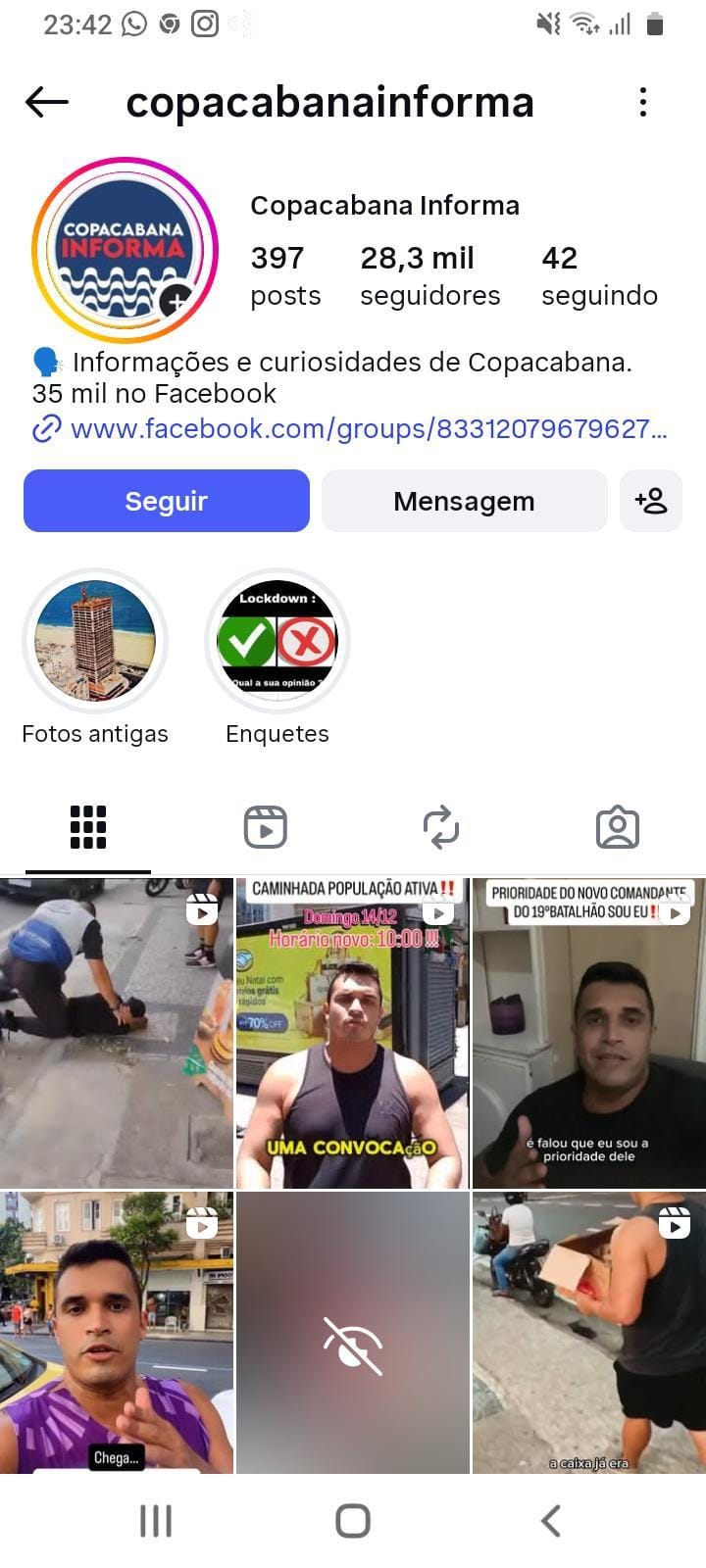Open the three-dot overflow menu
Image resolution: width=706 pixels, height=1568 pixels.
point(642,102)
